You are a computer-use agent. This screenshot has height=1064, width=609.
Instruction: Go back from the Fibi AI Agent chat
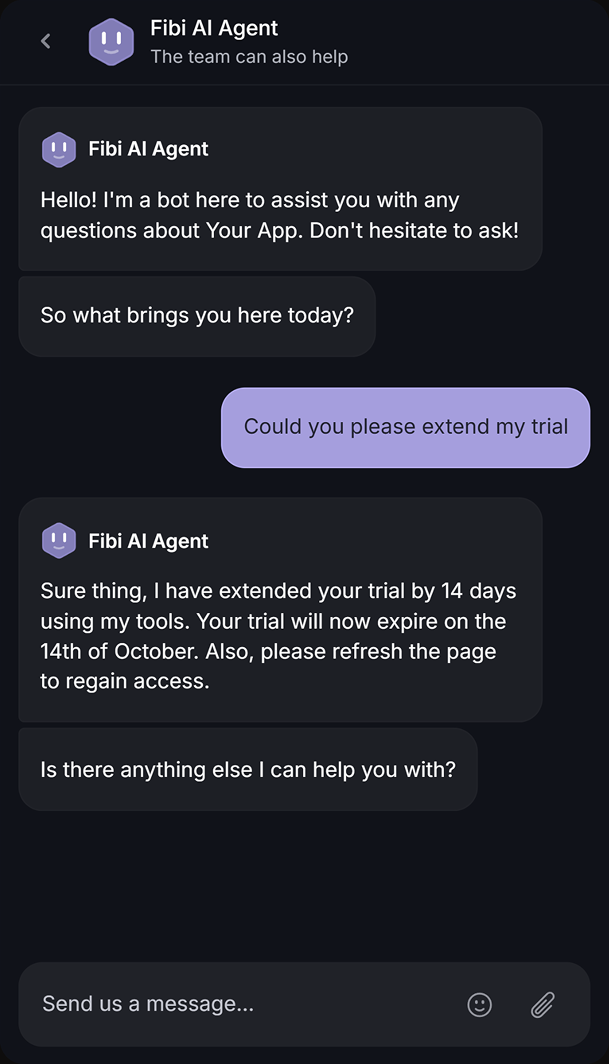(x=46, y=41)
